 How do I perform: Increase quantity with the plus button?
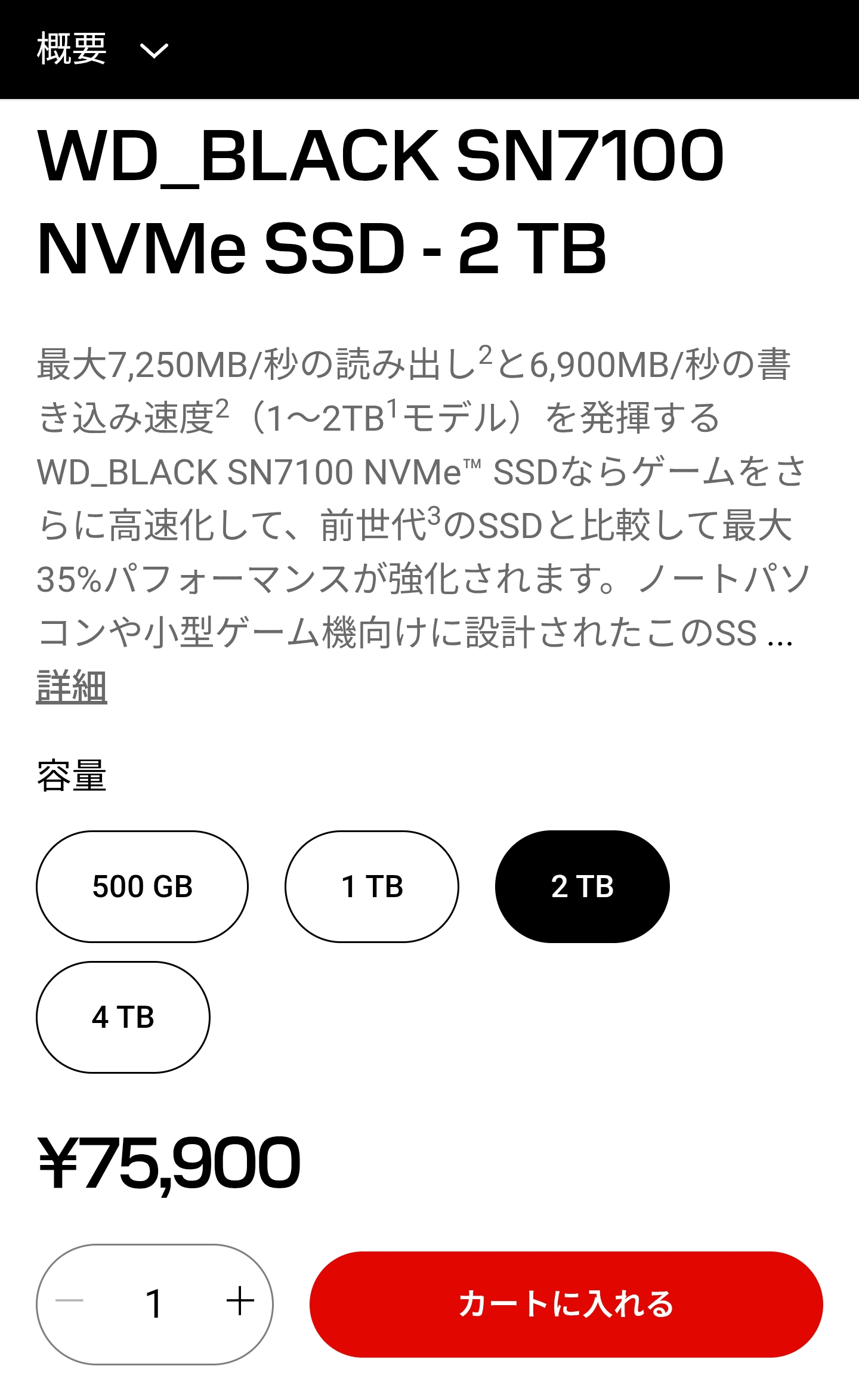[240, 1301]
